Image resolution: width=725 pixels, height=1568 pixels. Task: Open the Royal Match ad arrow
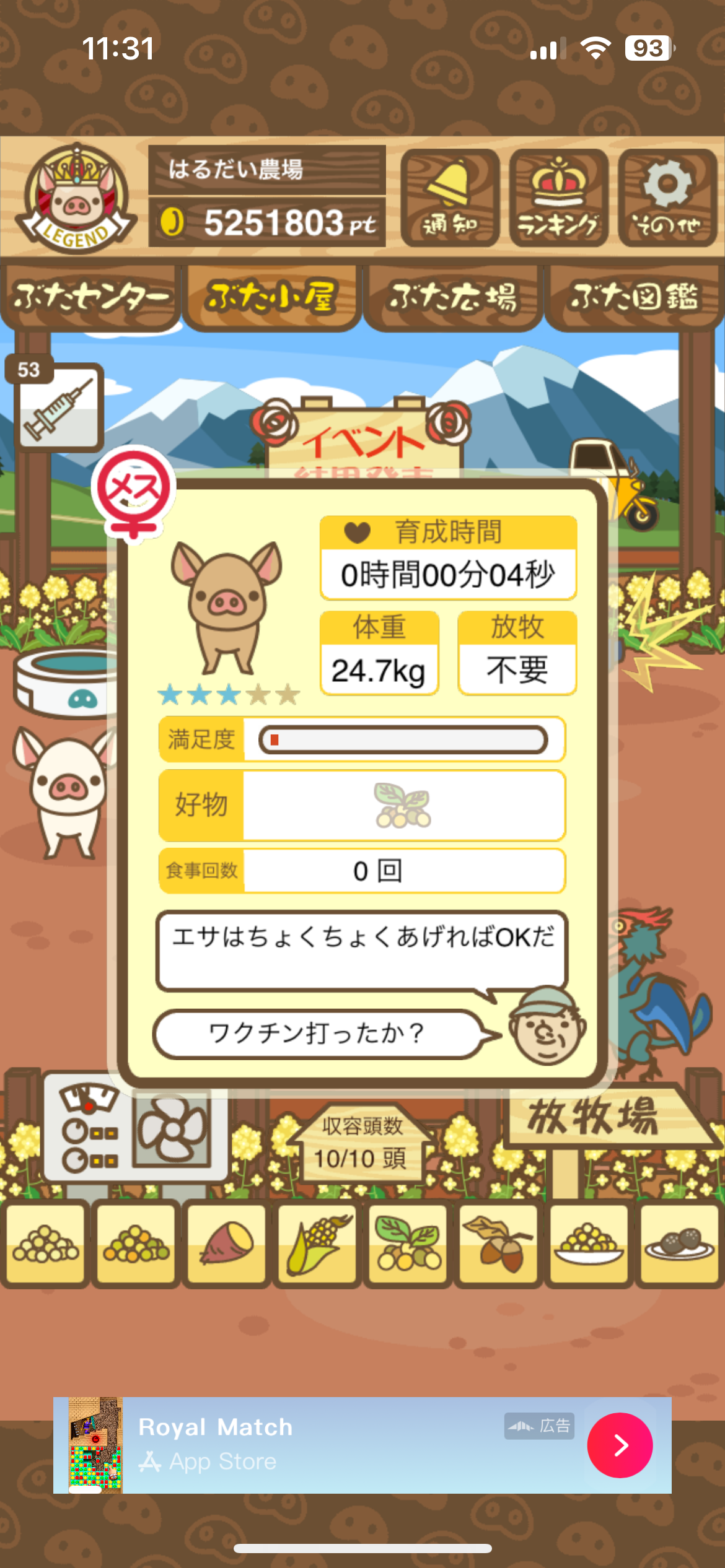coord(620,1445)
